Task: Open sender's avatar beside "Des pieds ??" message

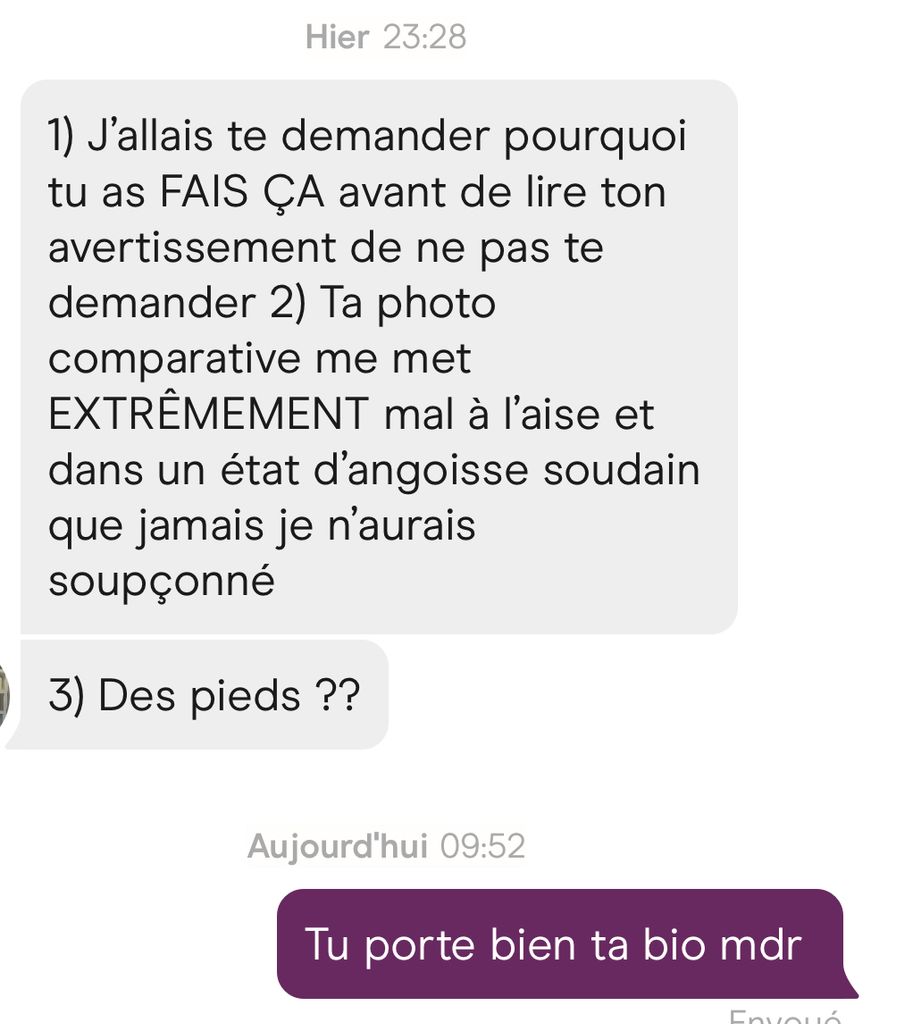Action: click(x=3, y=694)
